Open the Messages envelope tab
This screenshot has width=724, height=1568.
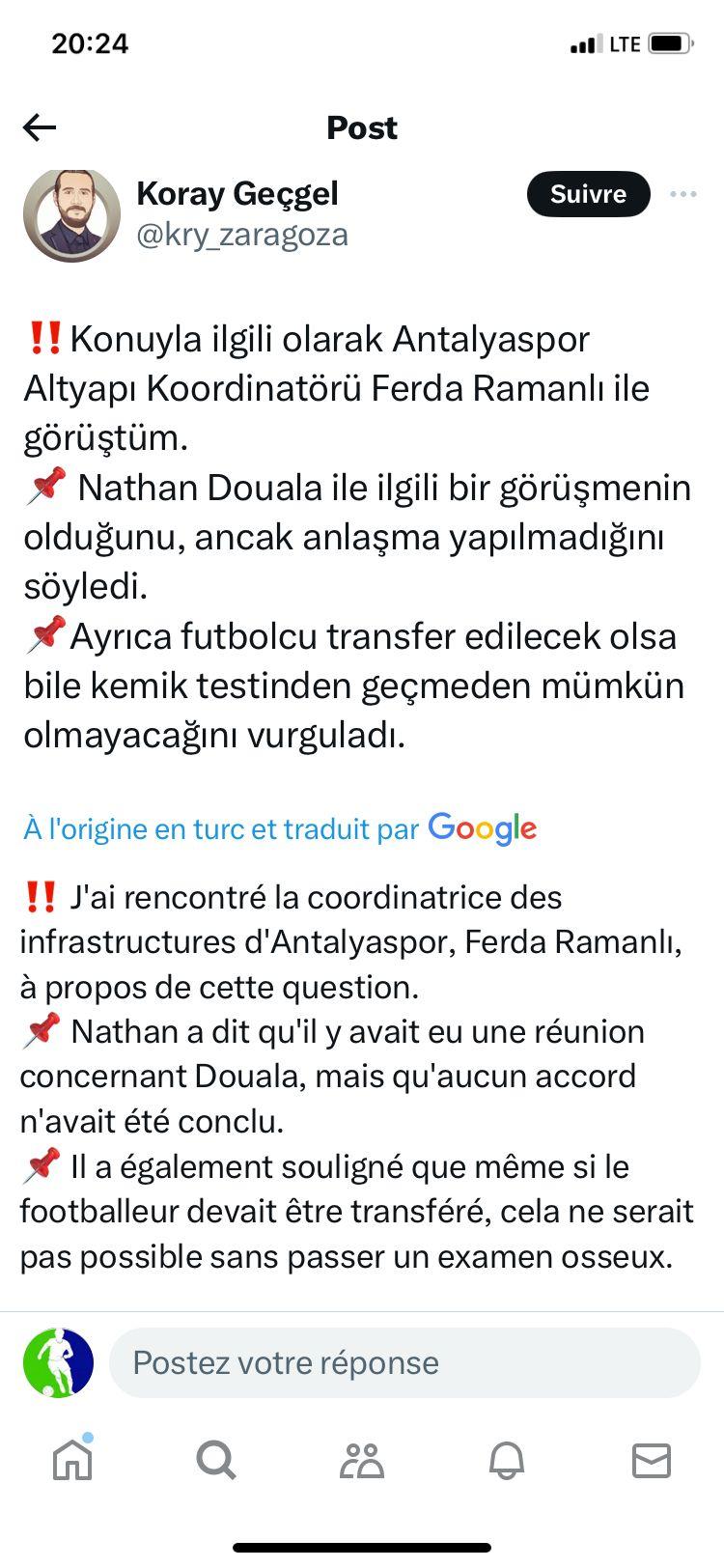click(651, 1460)
